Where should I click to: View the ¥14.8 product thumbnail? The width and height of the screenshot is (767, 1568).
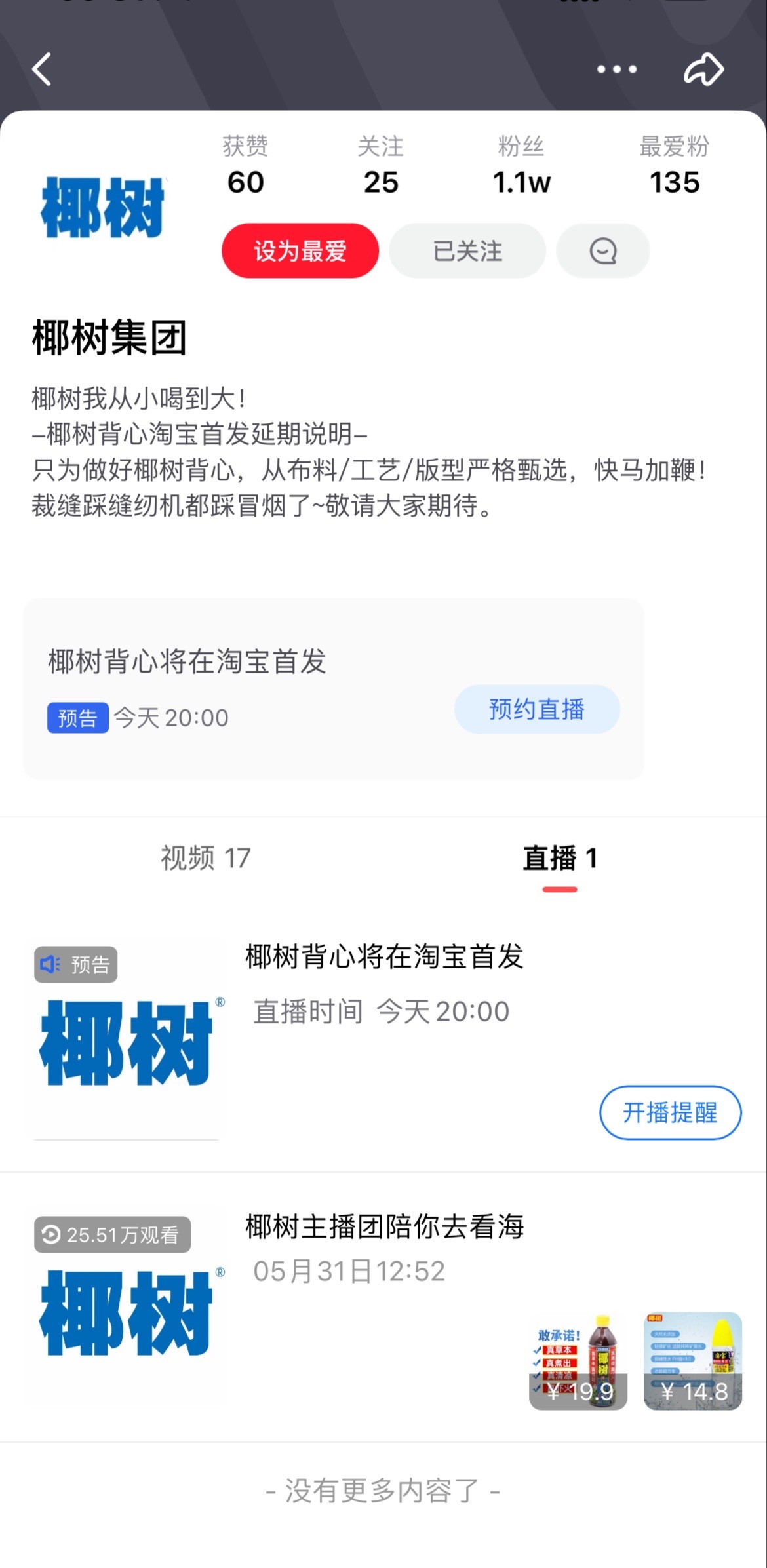(x=693, y=1361)
